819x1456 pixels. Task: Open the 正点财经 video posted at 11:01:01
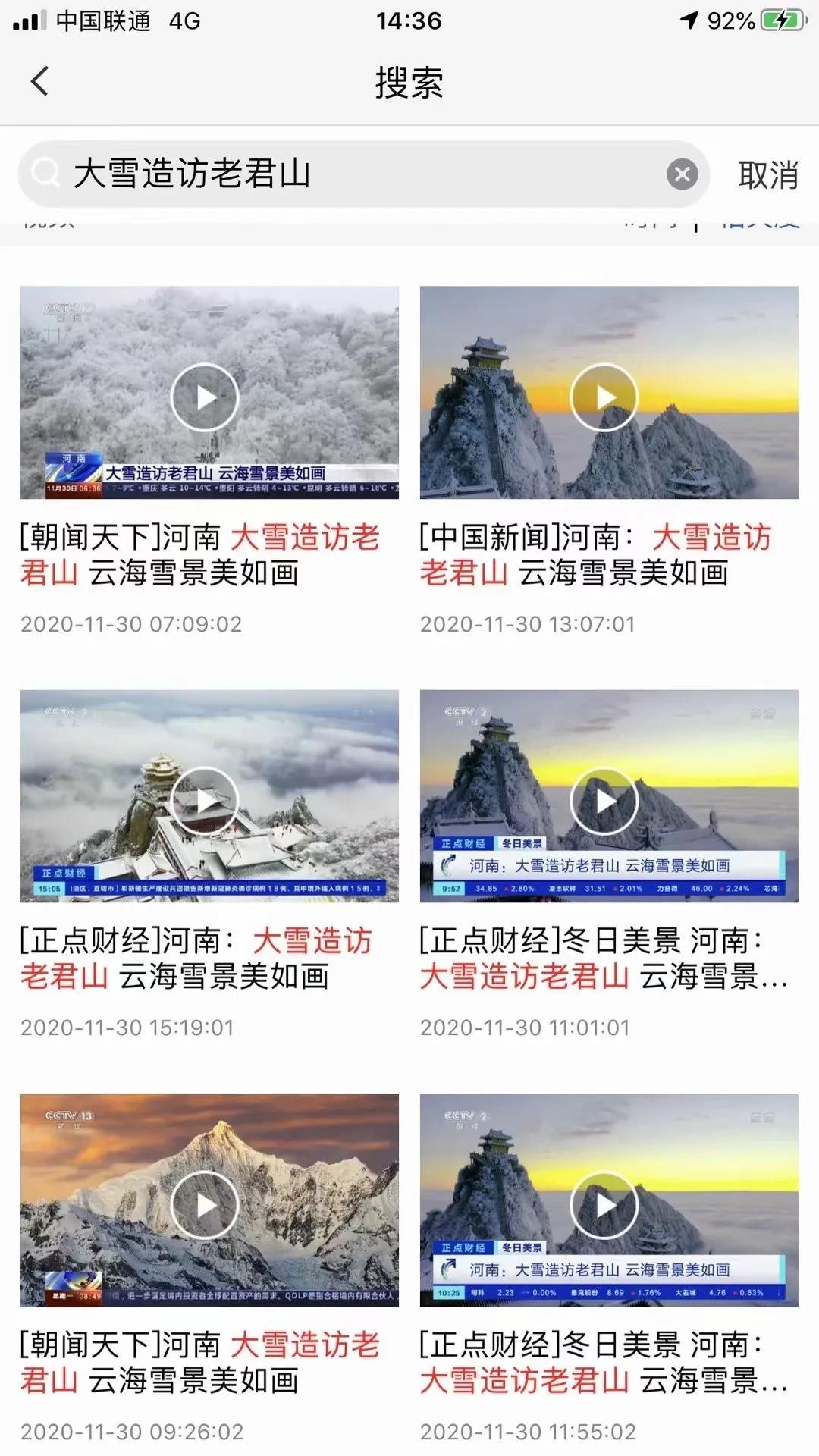click(x=604, y=800)
